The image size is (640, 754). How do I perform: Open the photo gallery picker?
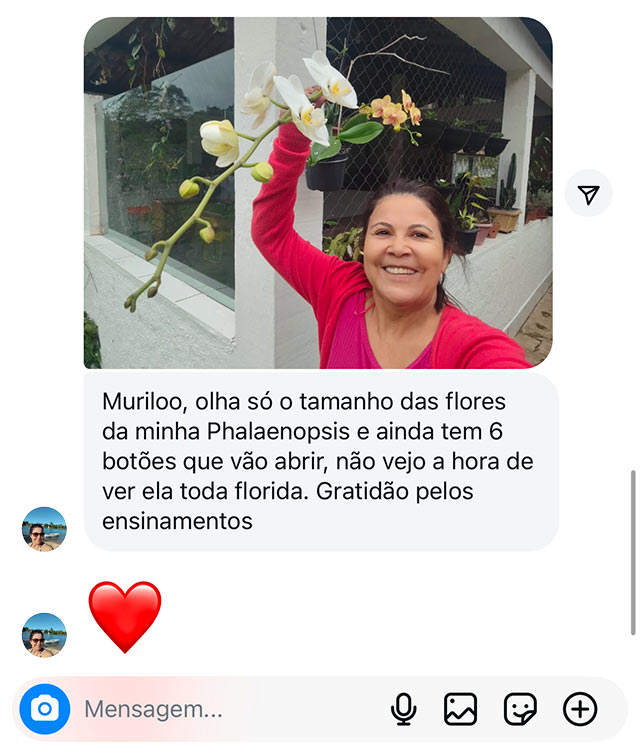[460, 710]
